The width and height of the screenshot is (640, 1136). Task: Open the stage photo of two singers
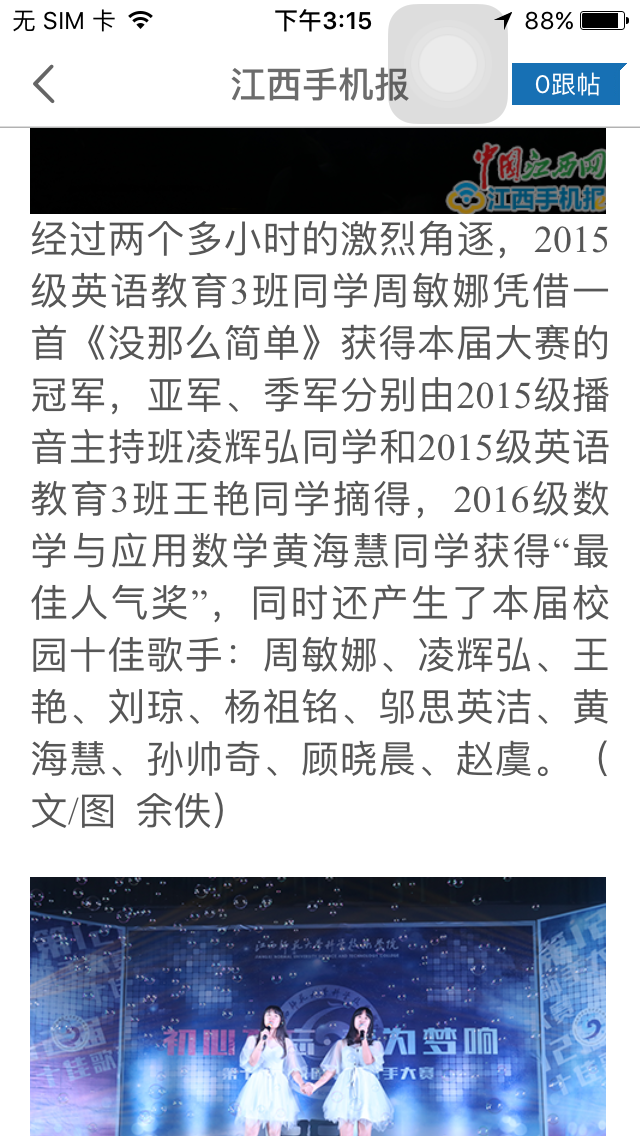point(318,1005)
